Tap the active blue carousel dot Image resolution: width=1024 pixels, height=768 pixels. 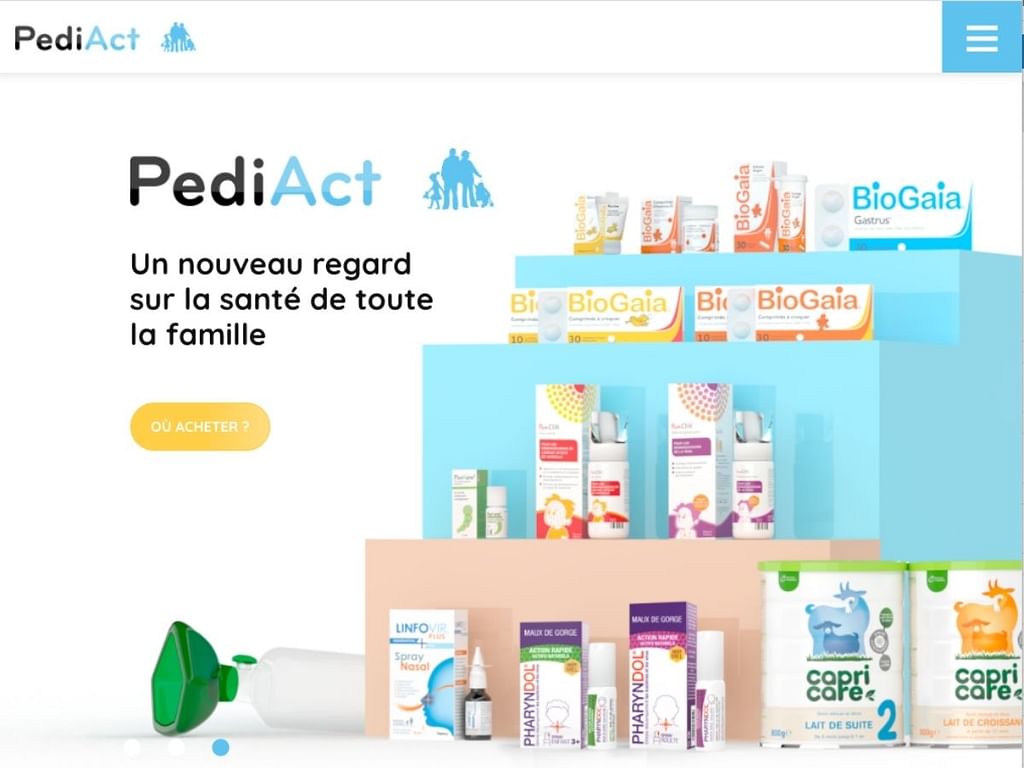pyautogui.click(x=221, y=747)
